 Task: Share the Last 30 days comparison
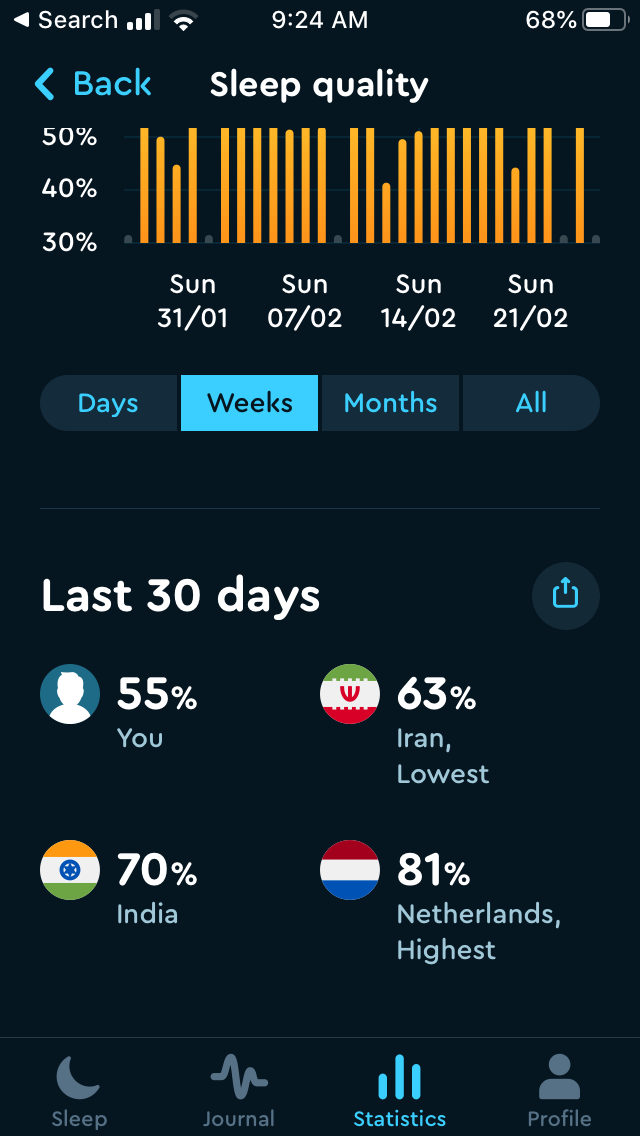[x=565, y=596]
